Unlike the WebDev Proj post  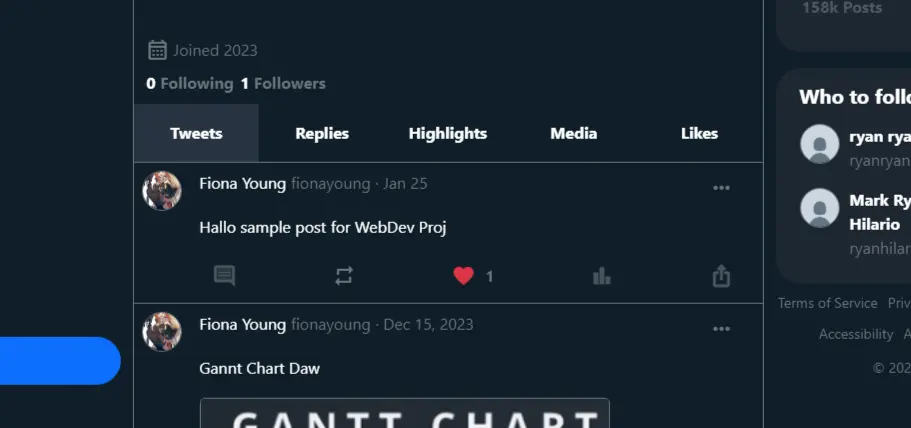pyautogui.click(x=463, y=276)
